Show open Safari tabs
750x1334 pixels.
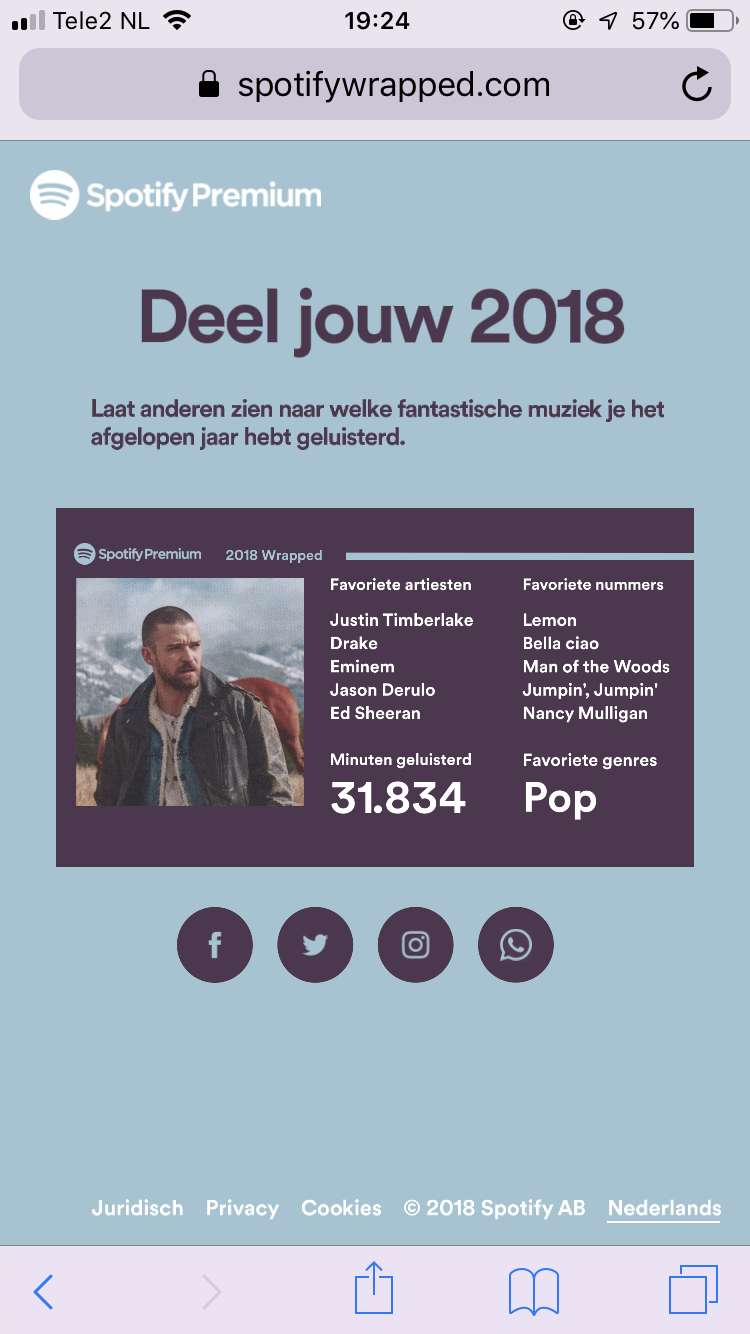click(x=693, y=1290)
